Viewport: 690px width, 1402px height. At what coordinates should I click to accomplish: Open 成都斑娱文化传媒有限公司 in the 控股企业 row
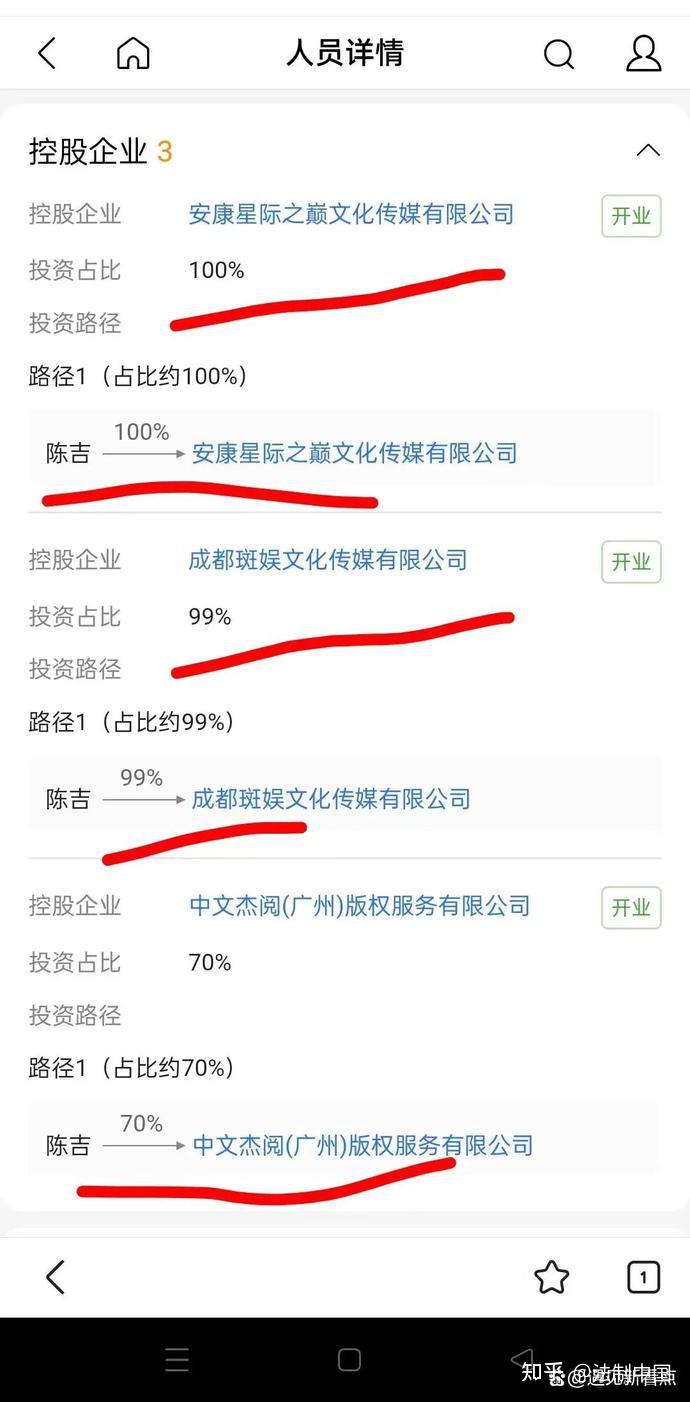click(x=328, y=560)
